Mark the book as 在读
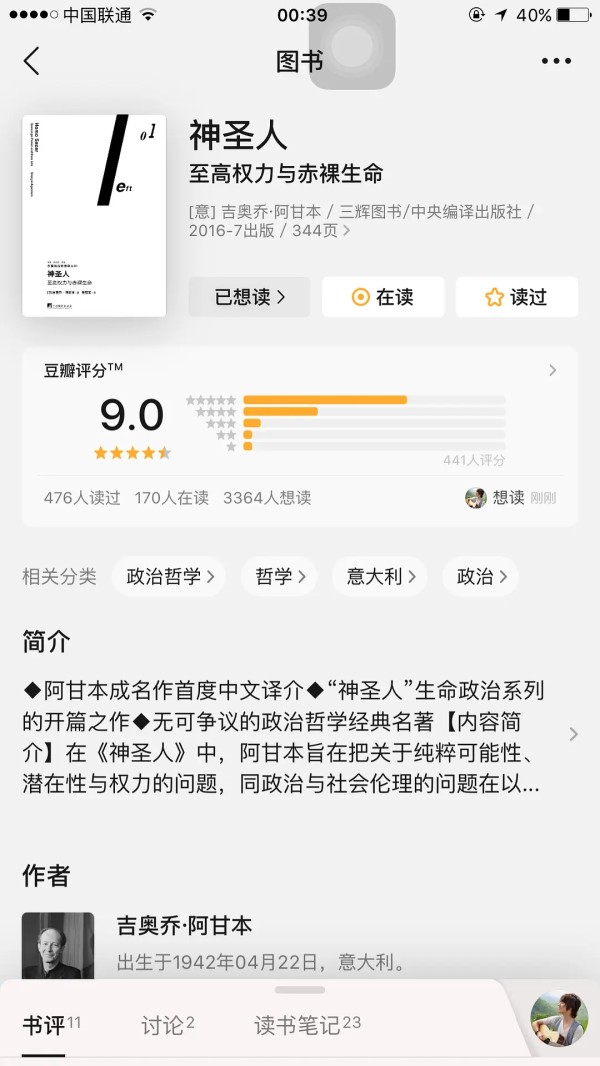Image resolution: width=600 pixels, height=1066 pixels. (383, 297)
